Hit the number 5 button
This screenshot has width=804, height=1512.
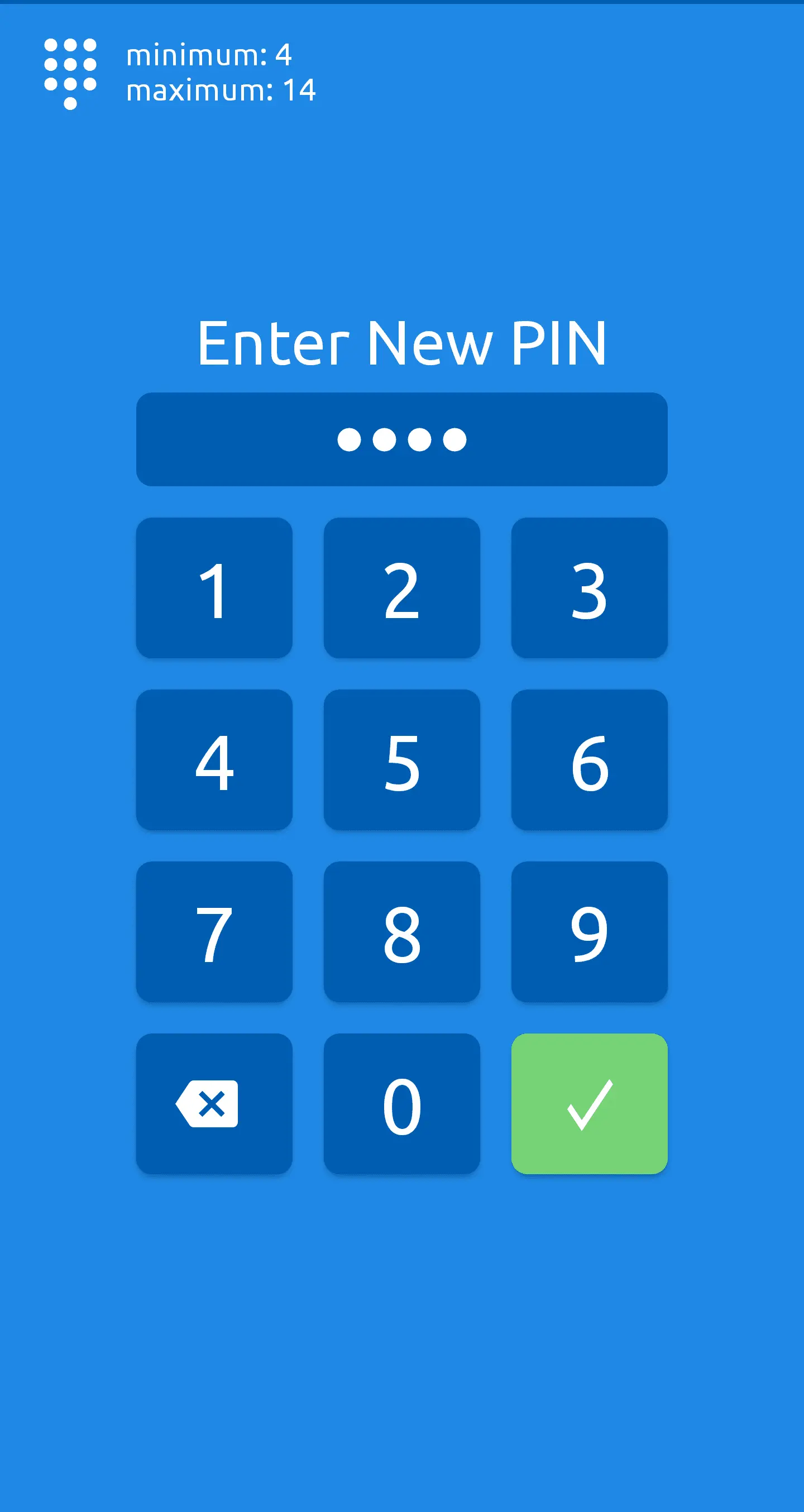(x=402, y=759)
